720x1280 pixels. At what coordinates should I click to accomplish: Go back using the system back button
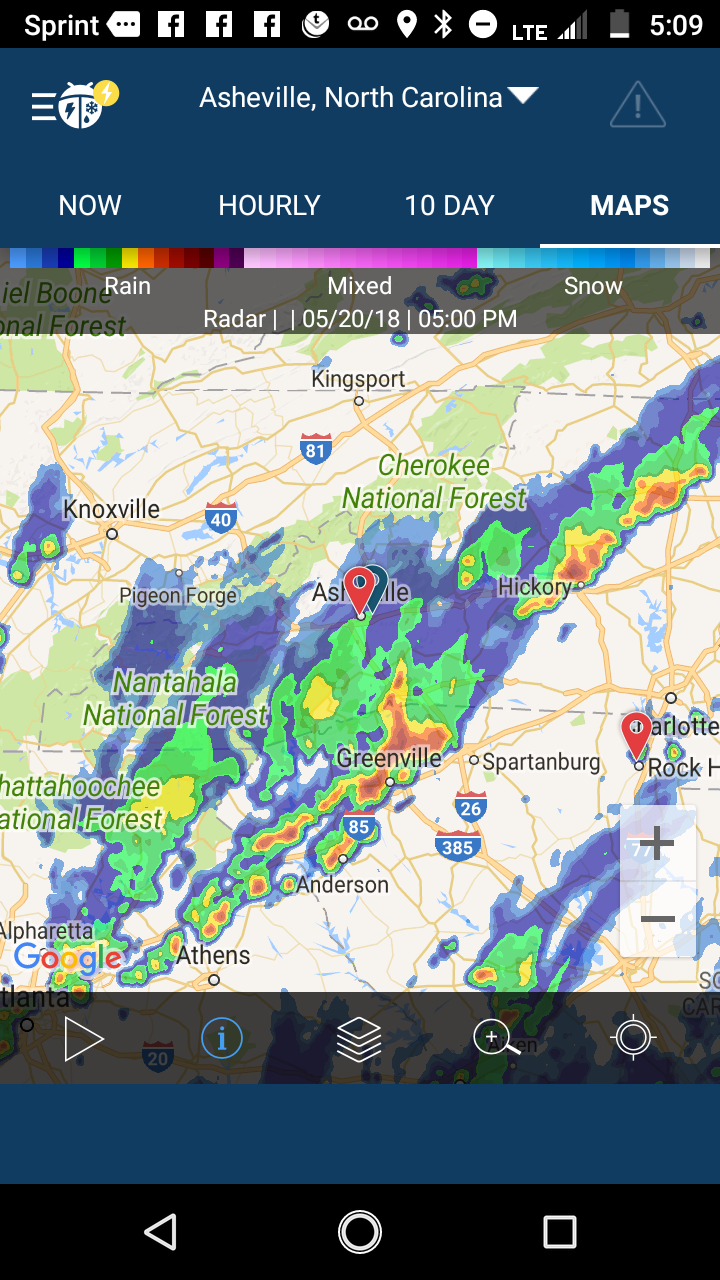tap(160, 1232)
